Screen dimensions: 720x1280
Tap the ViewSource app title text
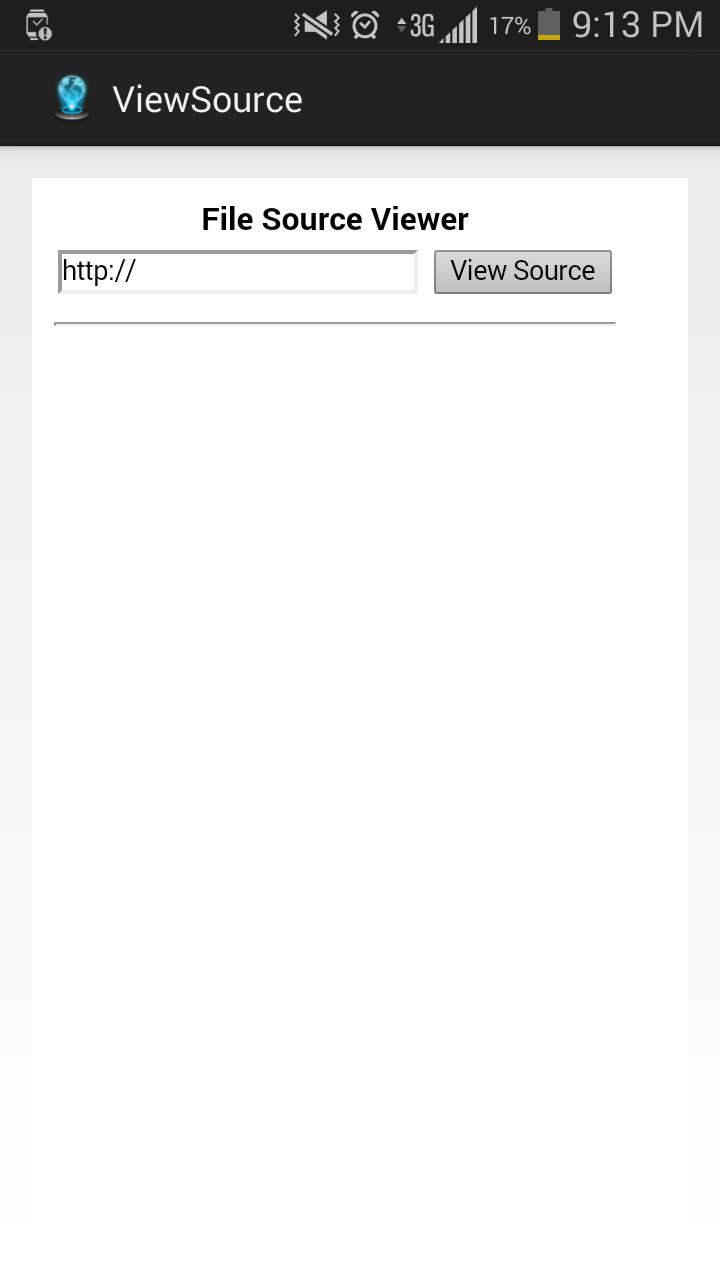207,97
